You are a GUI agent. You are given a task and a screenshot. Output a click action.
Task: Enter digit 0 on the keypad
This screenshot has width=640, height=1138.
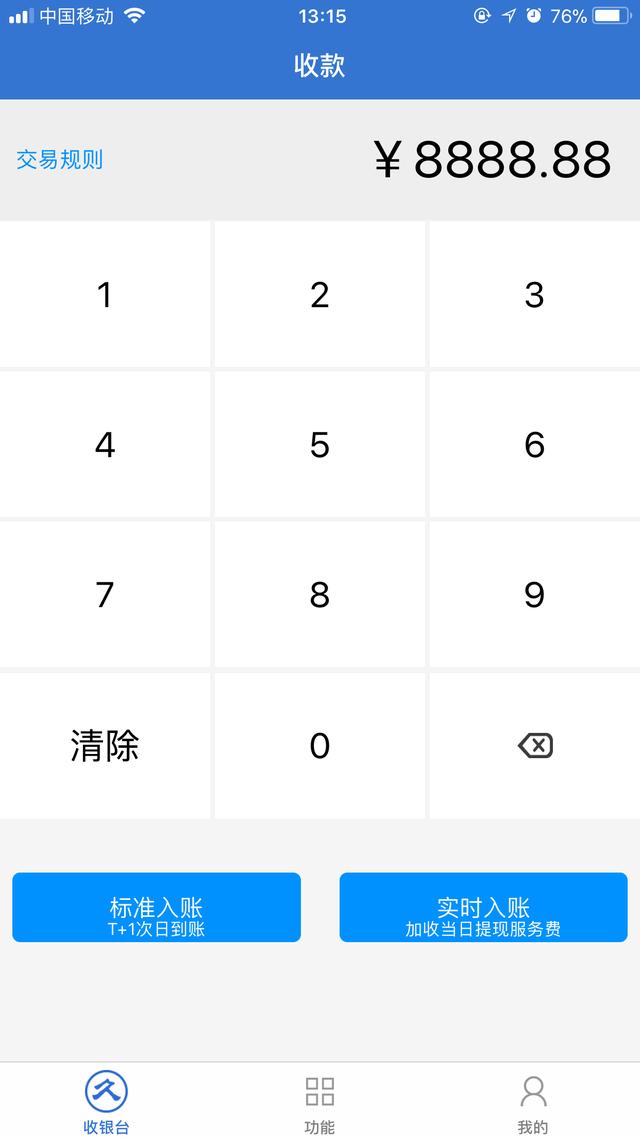coord(319,745)
